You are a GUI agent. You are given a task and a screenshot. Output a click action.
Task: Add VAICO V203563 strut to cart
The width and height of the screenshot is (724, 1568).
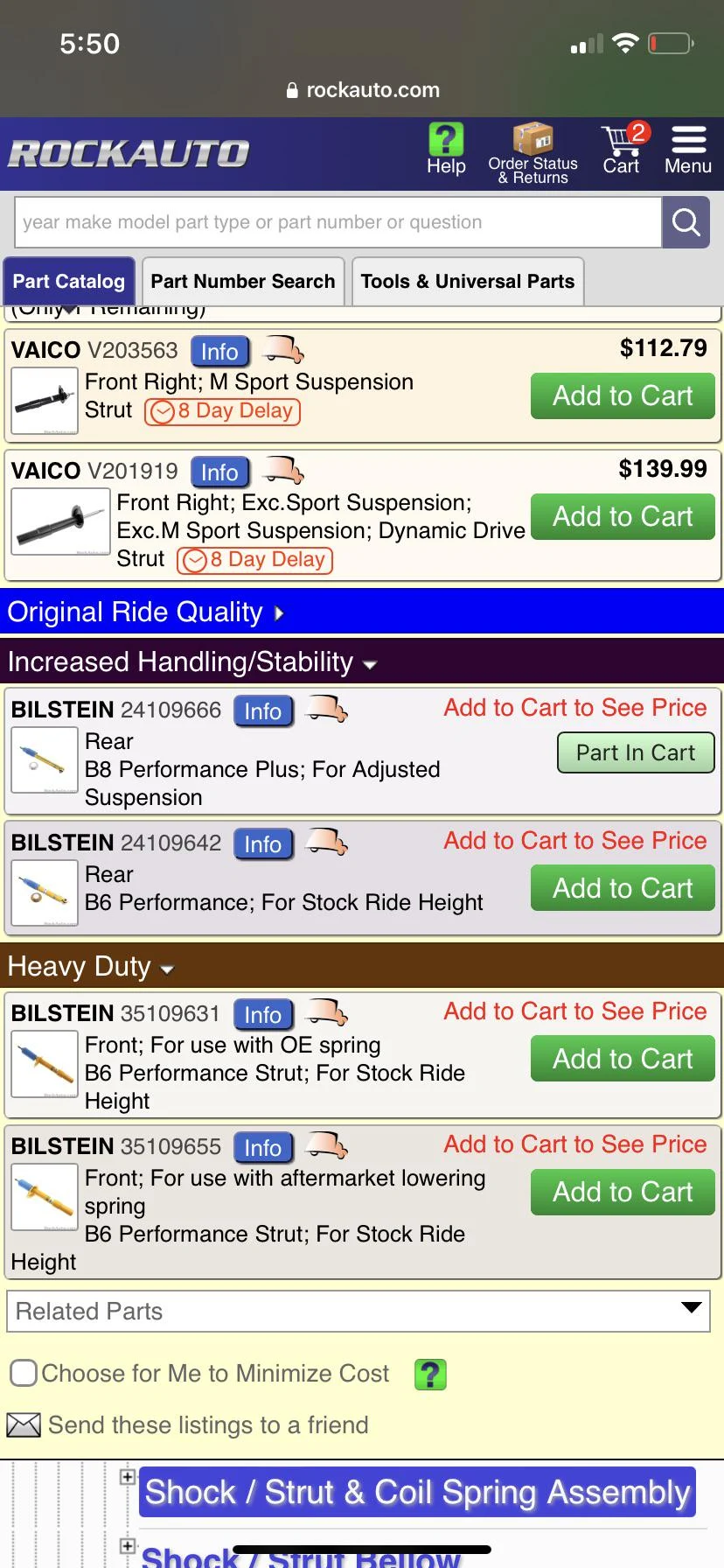(x=623, y=395)
